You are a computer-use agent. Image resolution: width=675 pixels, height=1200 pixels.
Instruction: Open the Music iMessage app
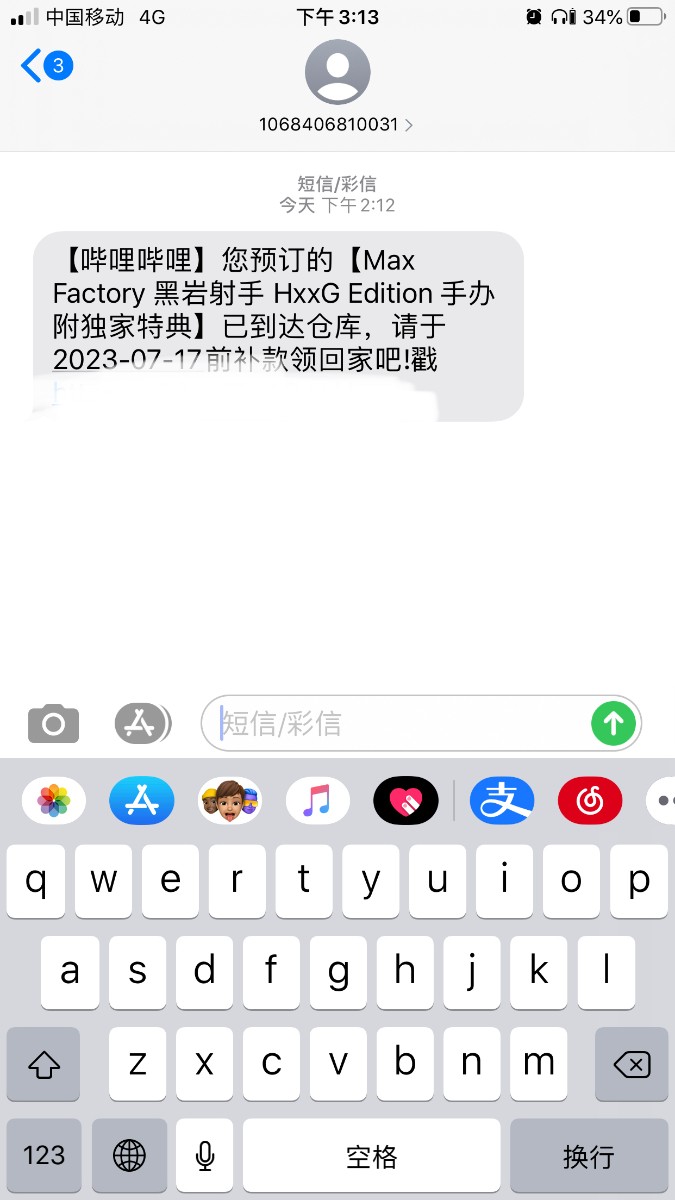[317, 800]
